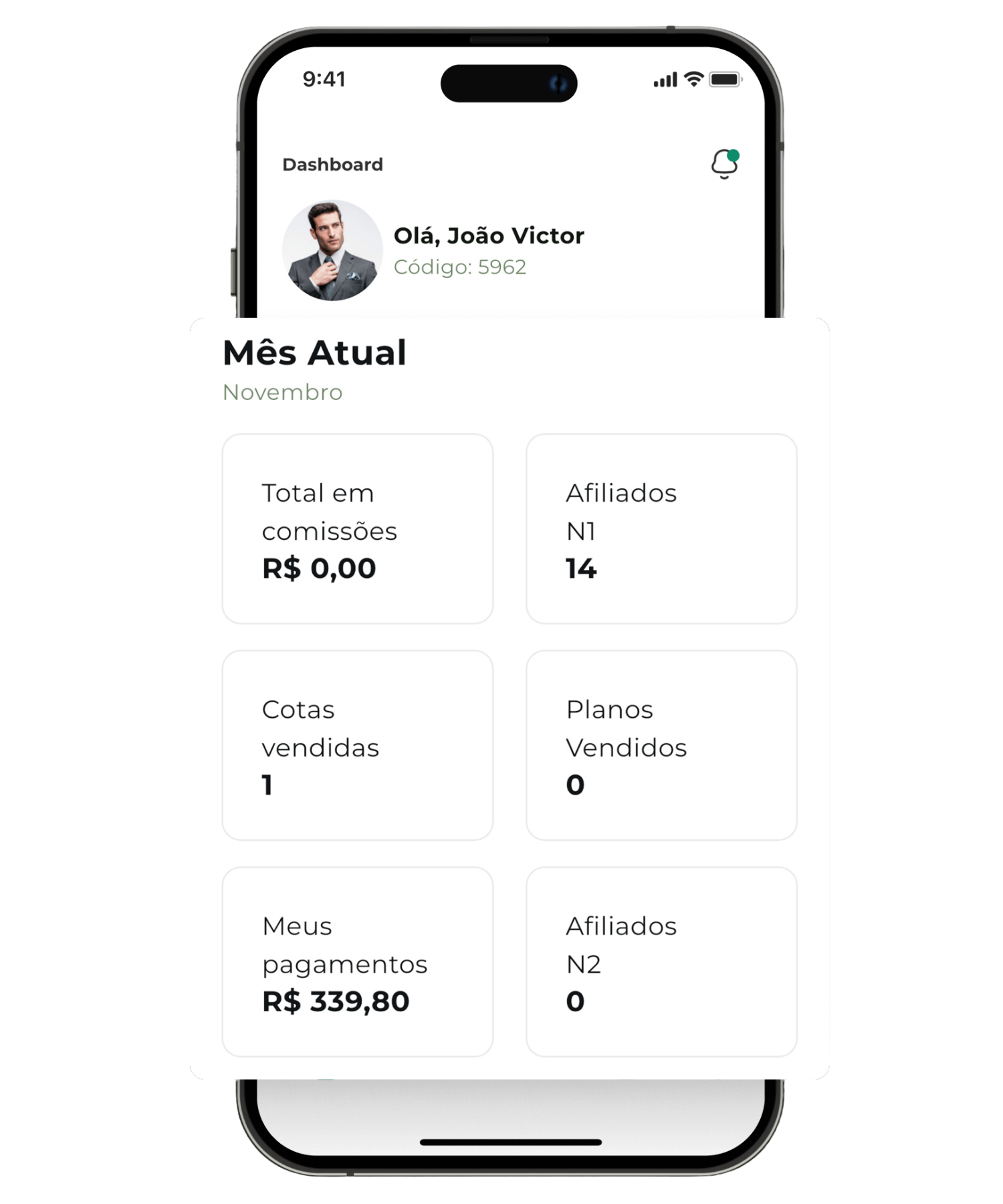Image resolution: width=1003 pixels, height=1204 pixels.
Task: Expand the Mês Atual section
Action: (315, 353)
